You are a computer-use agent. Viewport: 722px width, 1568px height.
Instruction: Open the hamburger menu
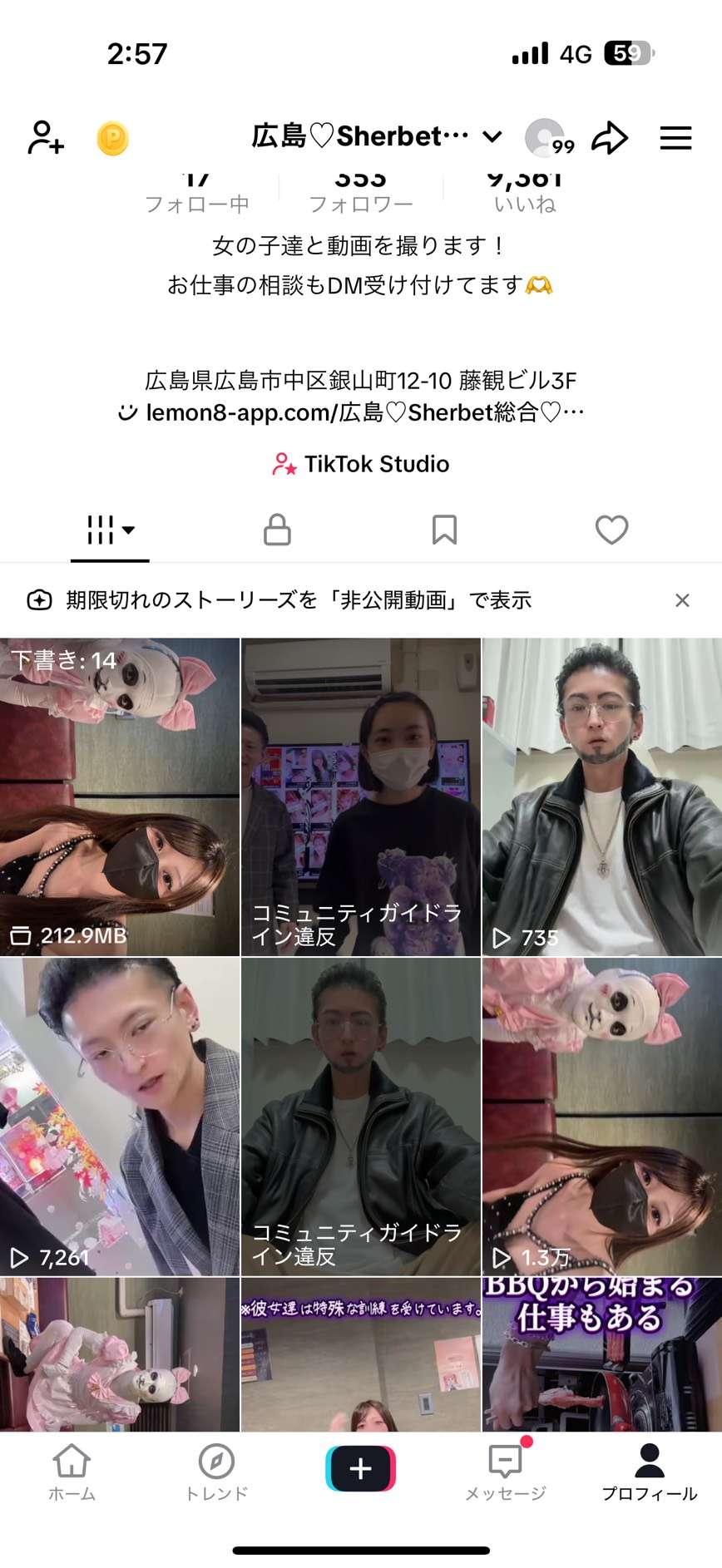[x=675, y=138]
